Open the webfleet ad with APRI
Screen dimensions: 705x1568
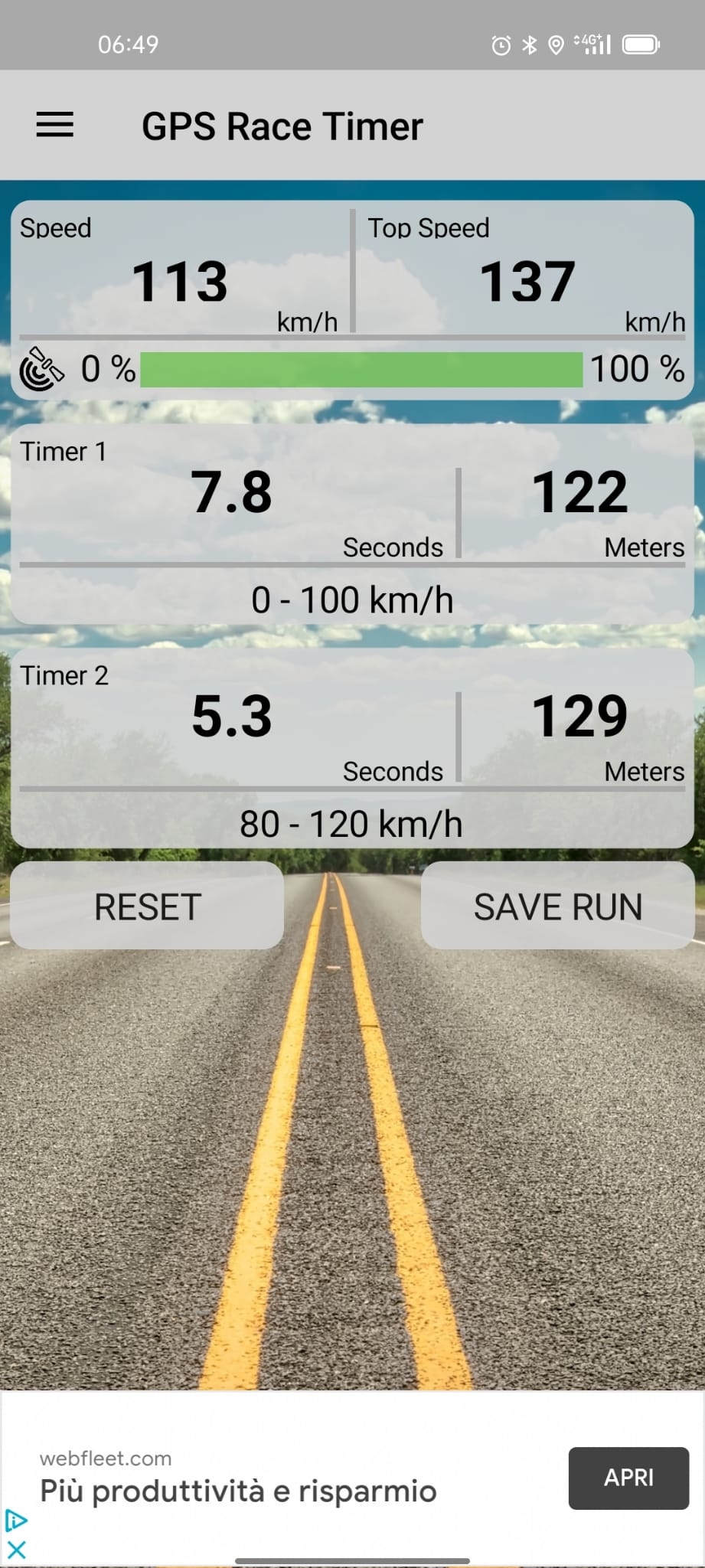[628, 1478]
